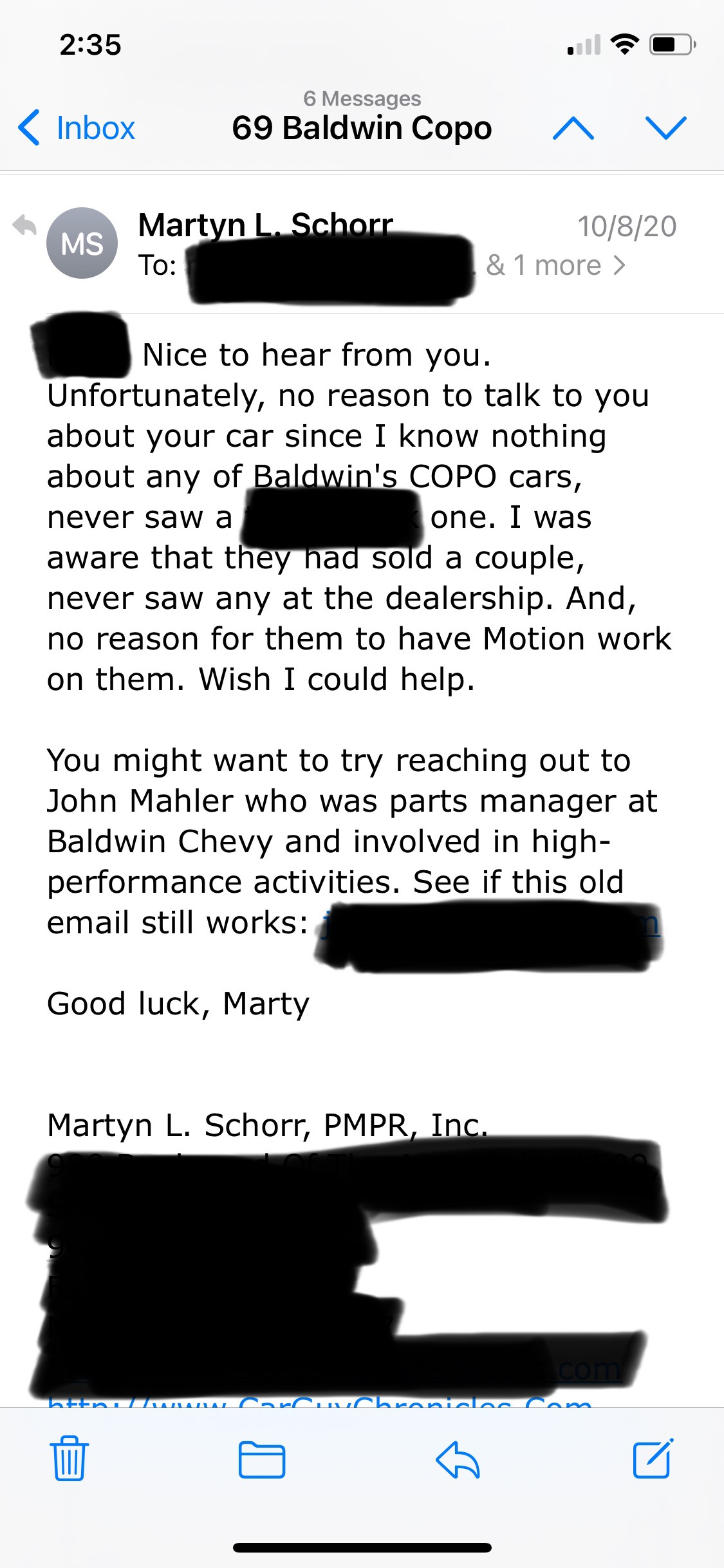This screenshot has width=724, height=1568.
Task: Move message to a folder
Action: point(262,1459)
